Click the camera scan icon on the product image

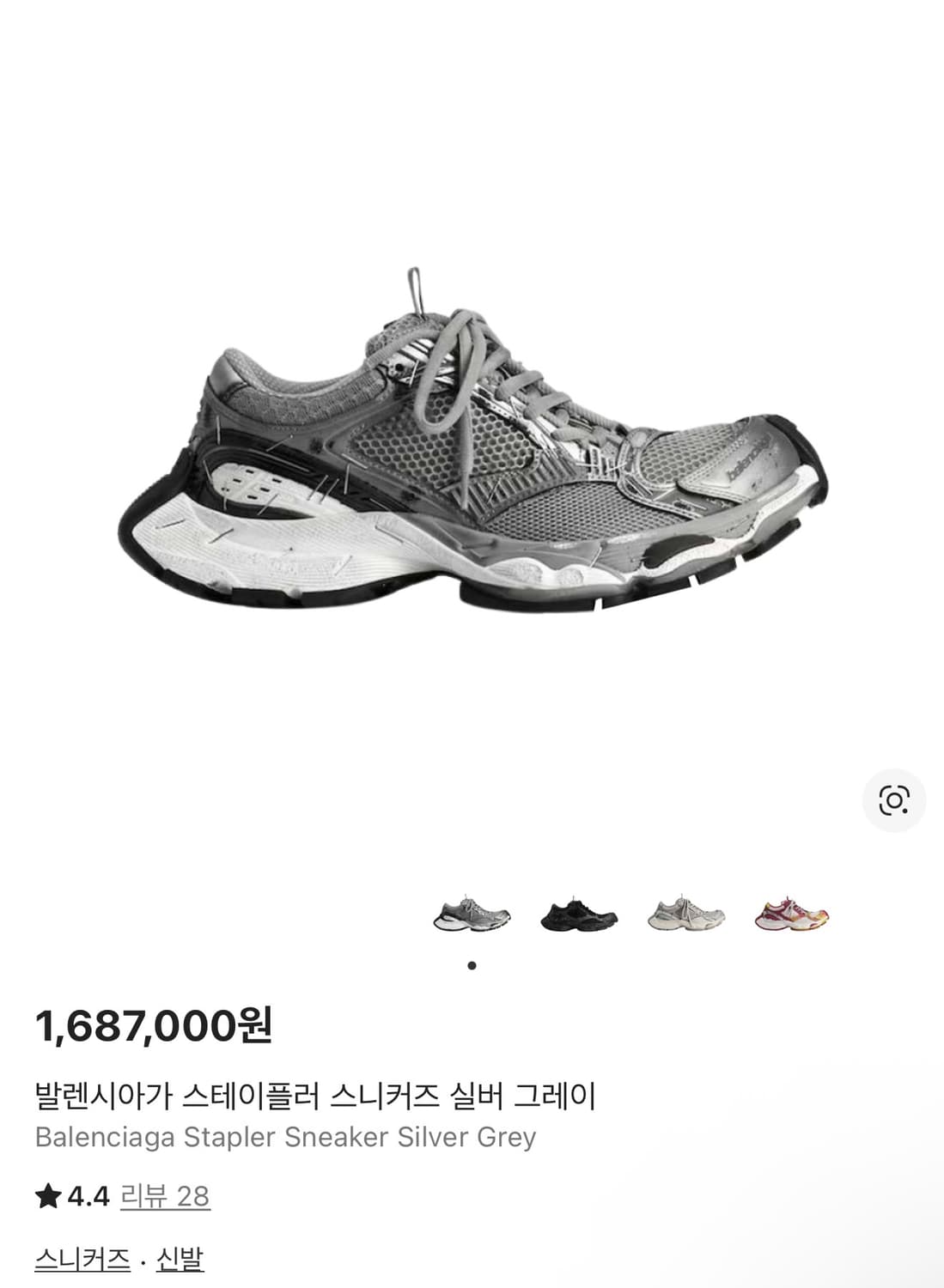[896, 802]
